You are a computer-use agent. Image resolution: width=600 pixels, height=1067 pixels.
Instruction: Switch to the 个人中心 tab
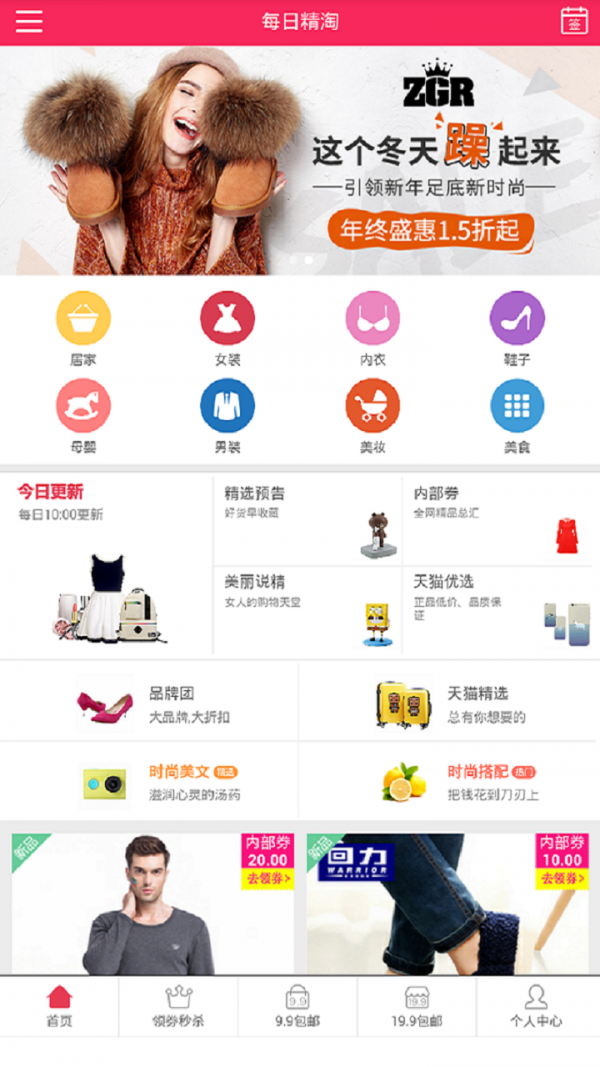[x=536, y=1006]
